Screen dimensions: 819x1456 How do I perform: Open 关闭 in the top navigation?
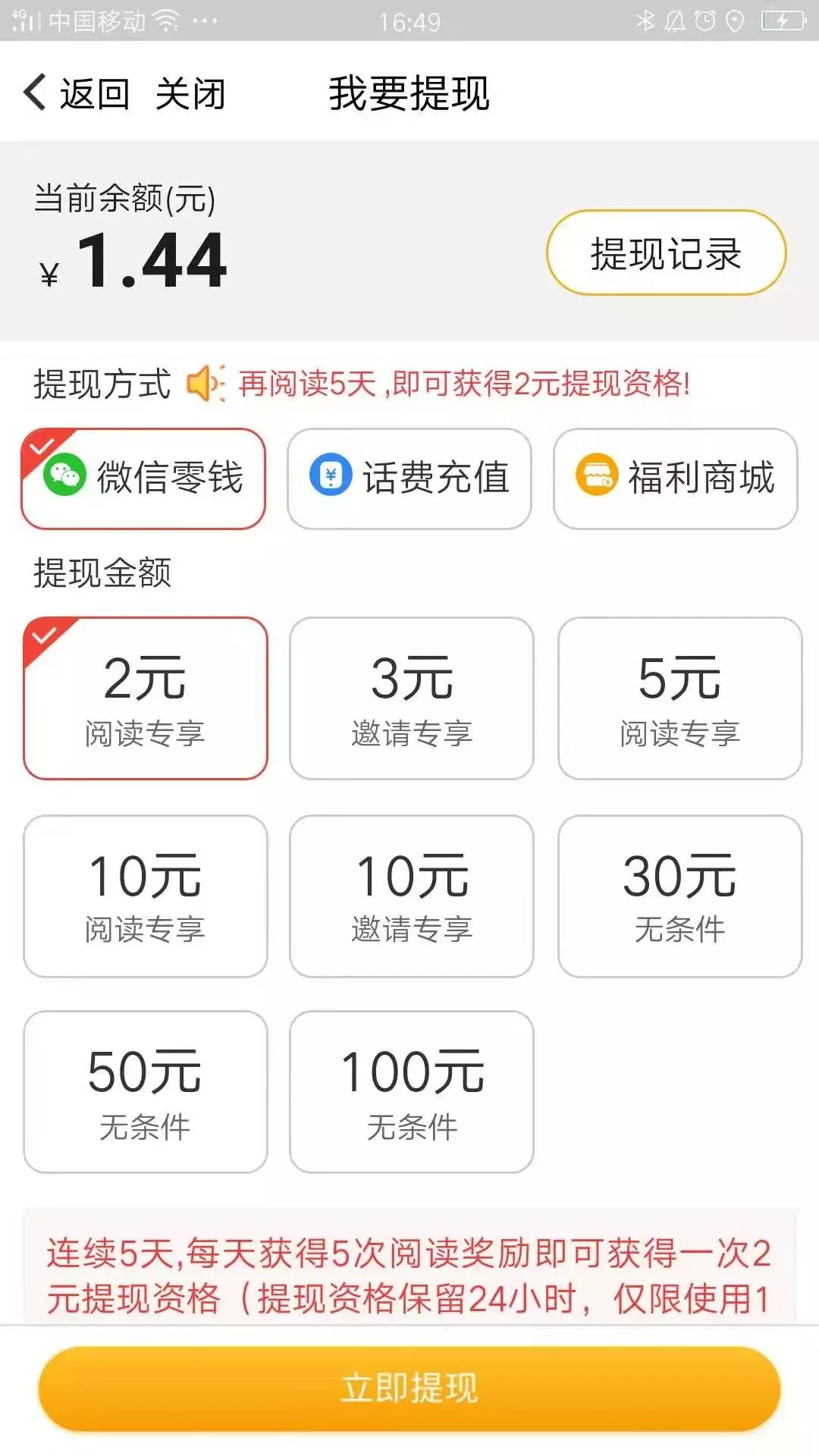click(x=190, y=93)
